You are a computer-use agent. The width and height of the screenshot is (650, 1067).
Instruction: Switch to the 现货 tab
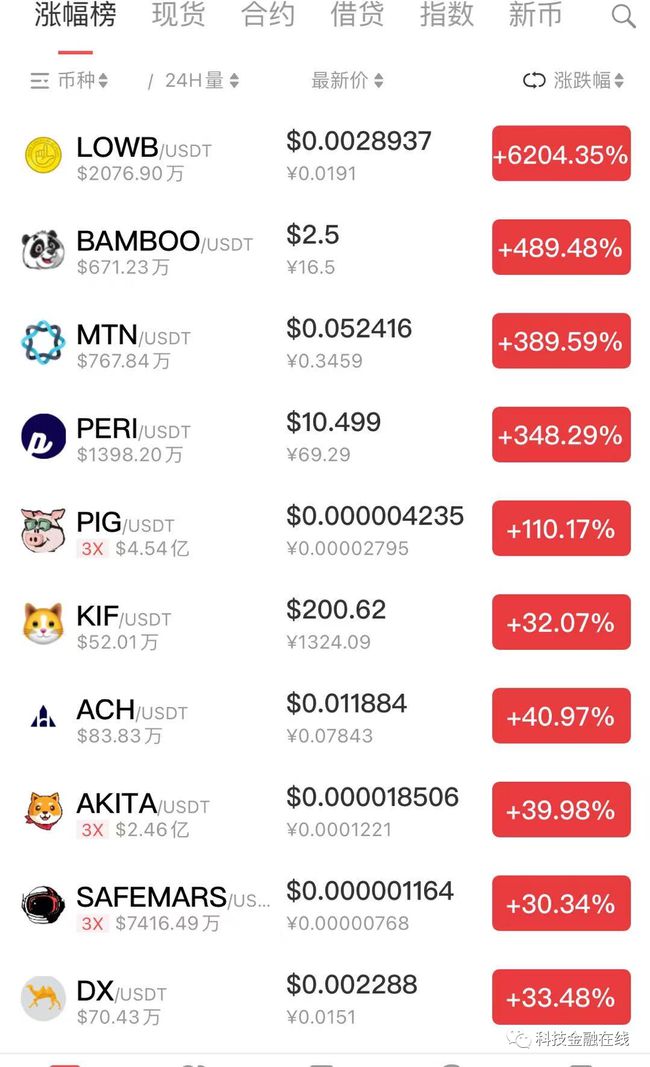click(179, 15)
